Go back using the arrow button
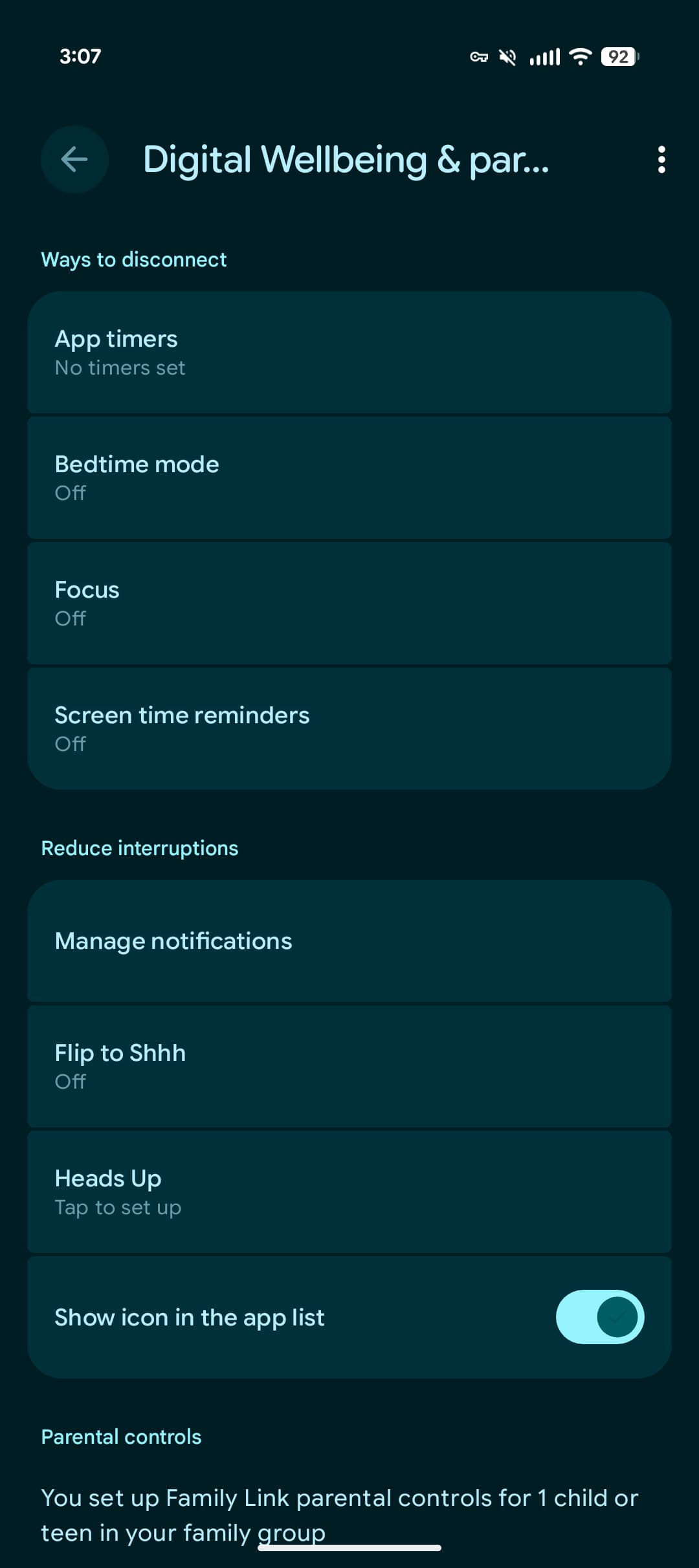 pyautogui.click(x=74, y=159)
